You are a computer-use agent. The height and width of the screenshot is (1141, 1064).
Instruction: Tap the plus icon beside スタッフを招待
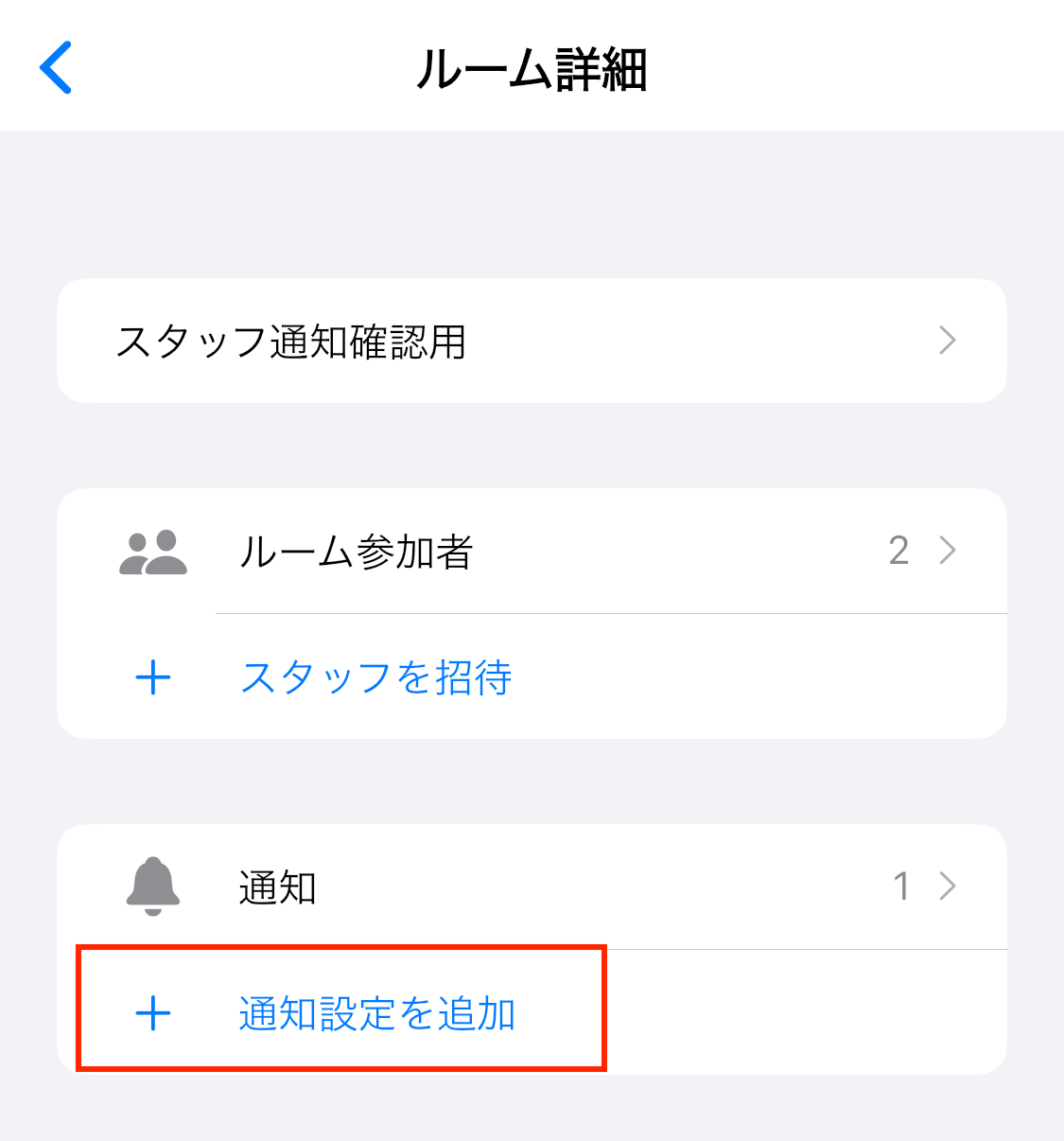152,677
